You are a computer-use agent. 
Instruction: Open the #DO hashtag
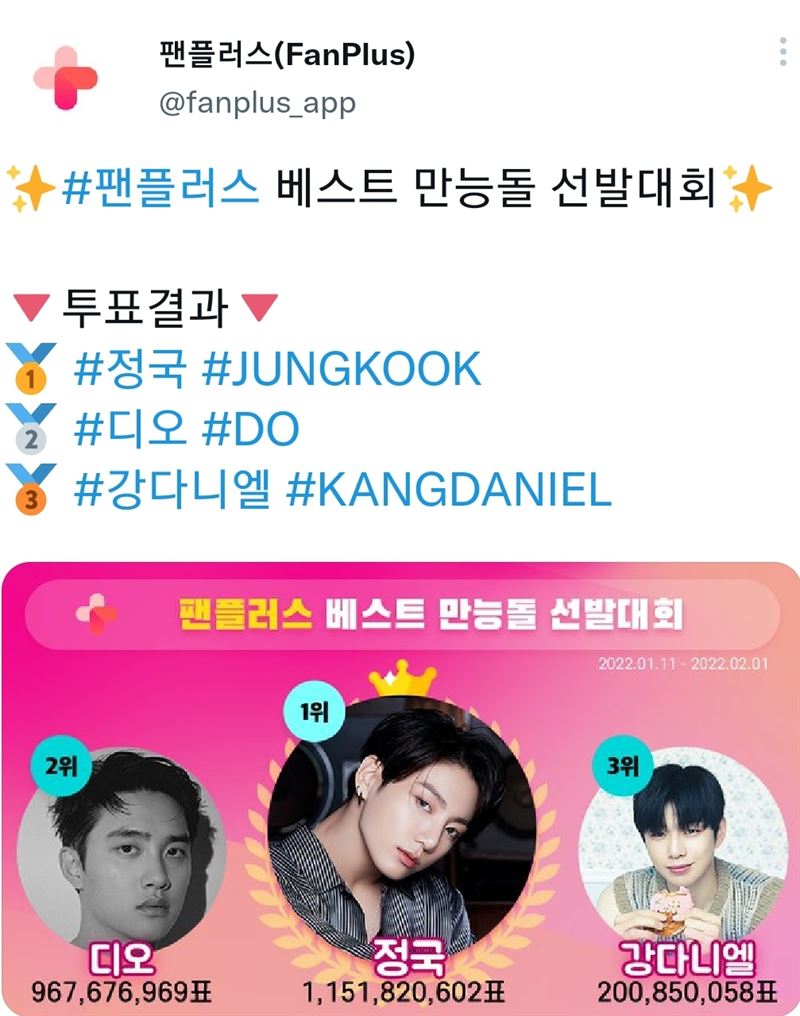(x=250, y=430)
